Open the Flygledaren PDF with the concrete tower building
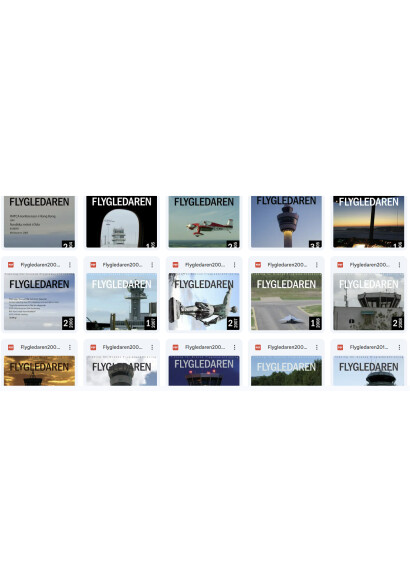 coord(368,301)
